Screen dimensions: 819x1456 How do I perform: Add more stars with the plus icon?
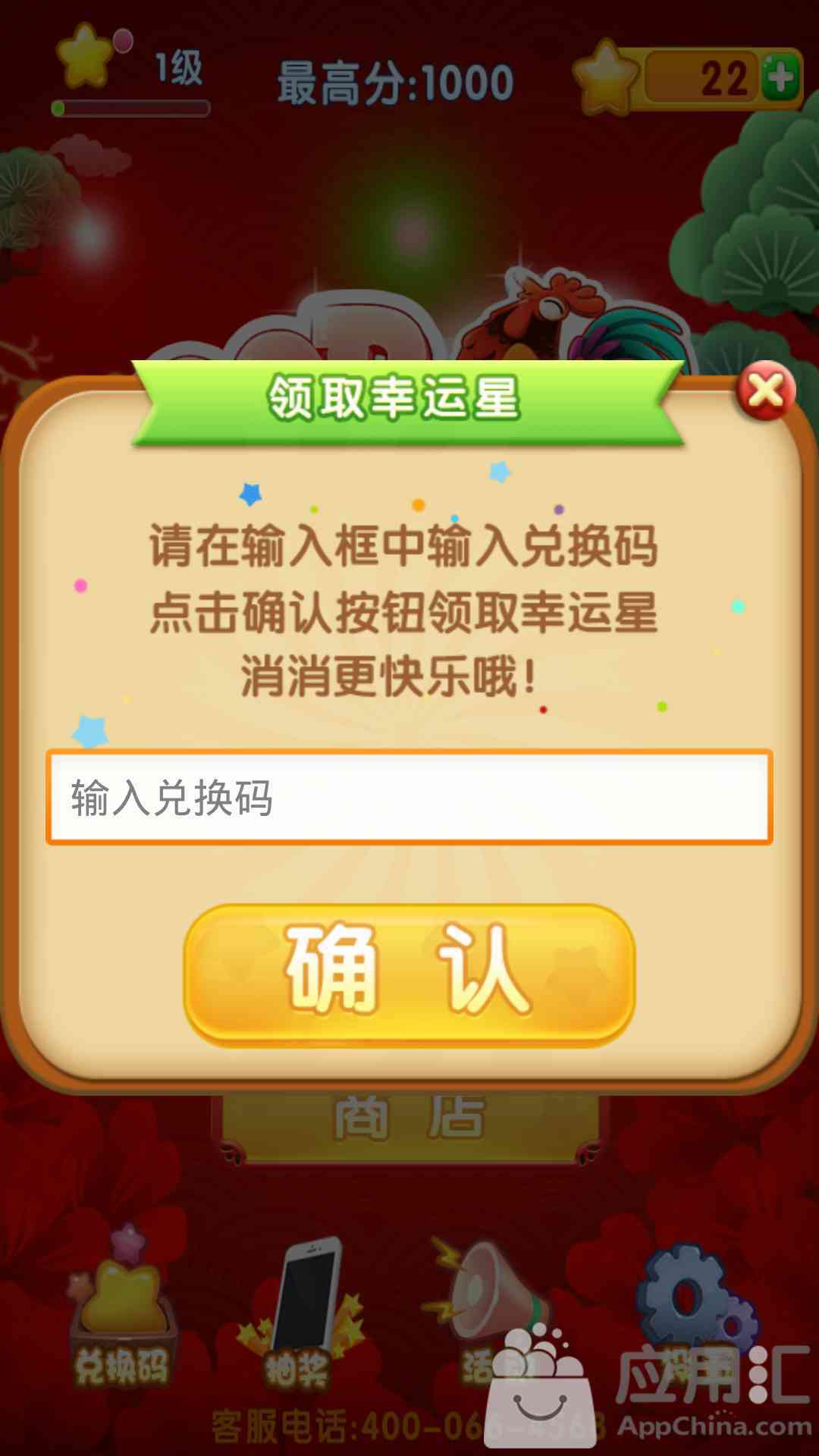click(780, 77)
